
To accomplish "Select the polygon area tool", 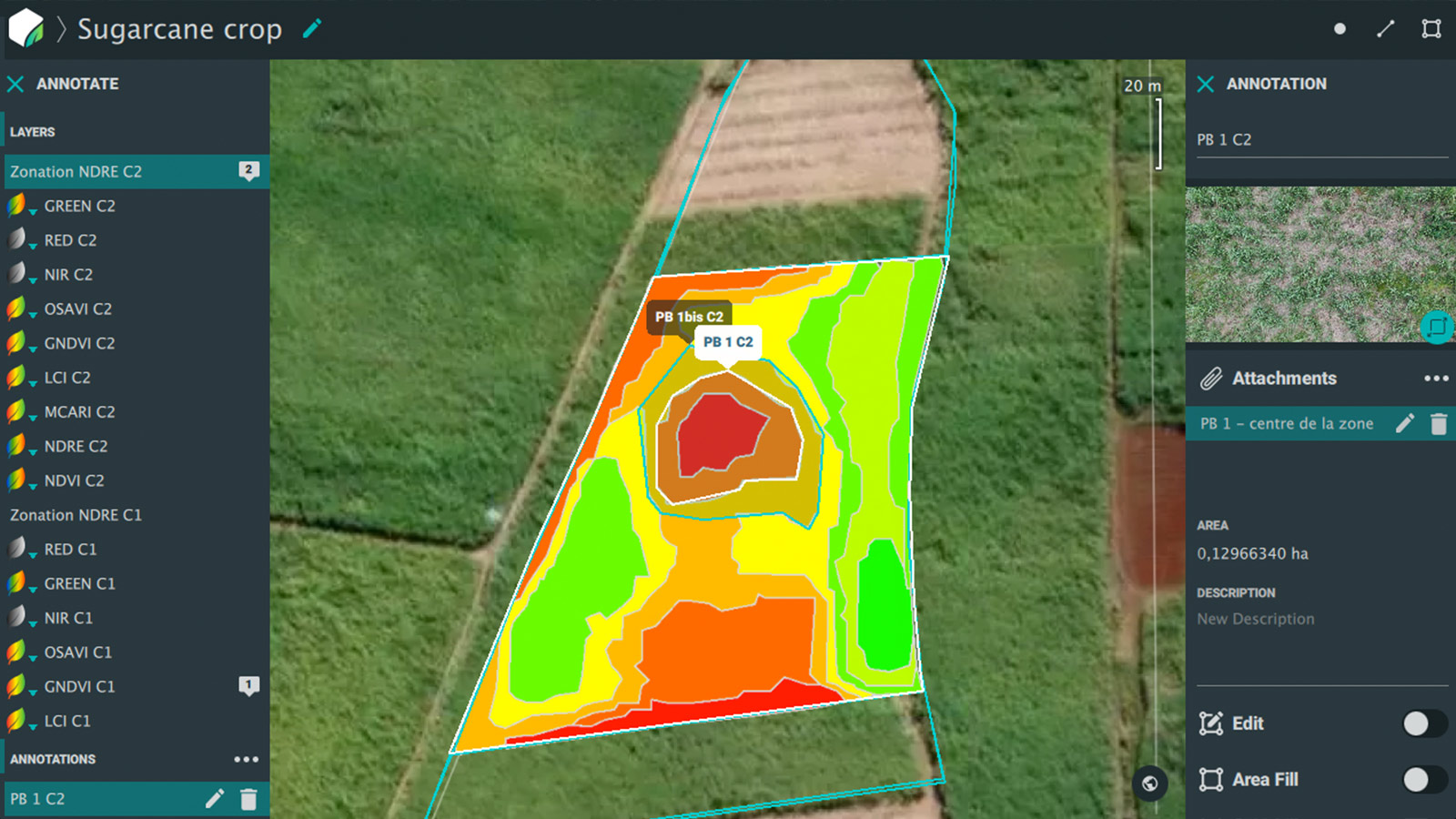I will pyautogui.click(x=1431, y=29).
